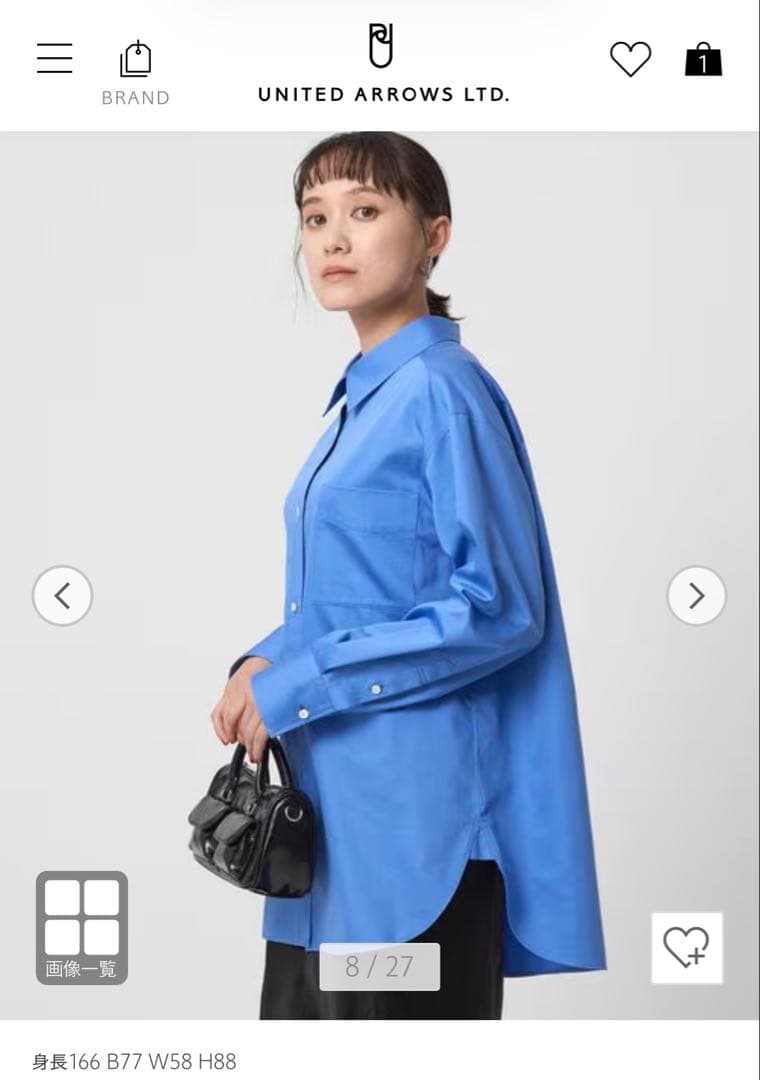Open the hamburger navigation menu
760x1080 pixels.
[x=54, y=59]
